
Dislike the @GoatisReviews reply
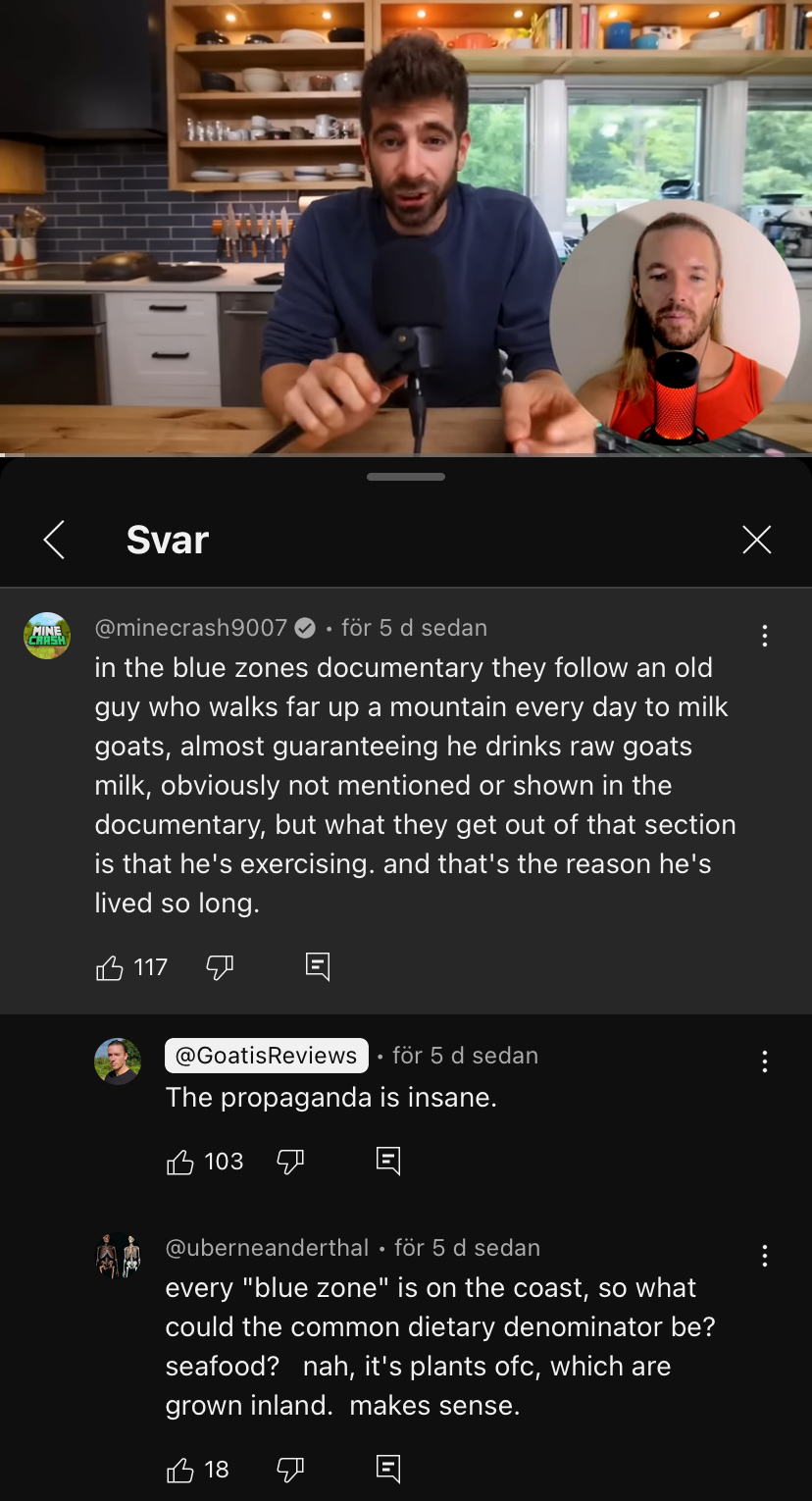(290, 1163)
